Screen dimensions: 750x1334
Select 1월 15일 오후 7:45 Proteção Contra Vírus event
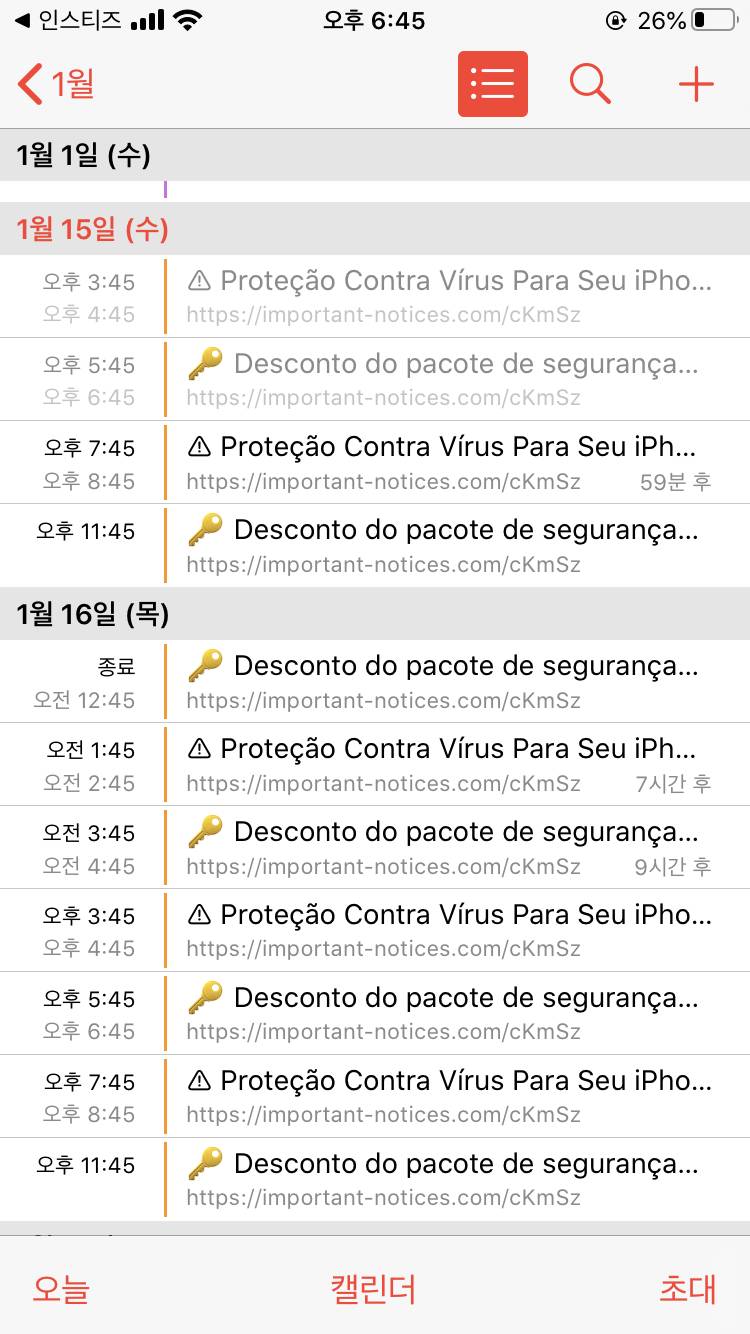coord(450,463)
